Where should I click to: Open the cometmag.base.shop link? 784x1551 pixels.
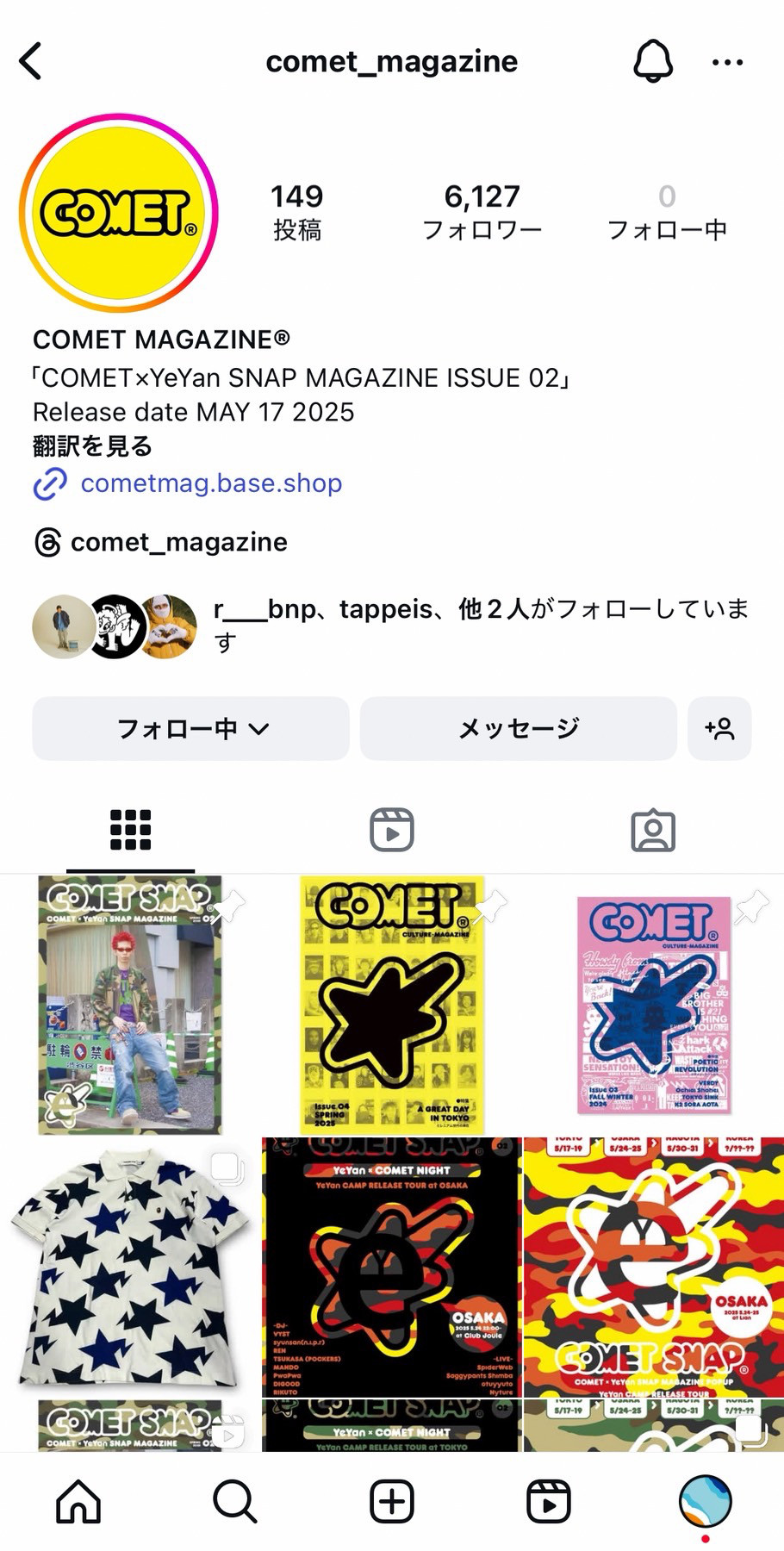(211, 483)
